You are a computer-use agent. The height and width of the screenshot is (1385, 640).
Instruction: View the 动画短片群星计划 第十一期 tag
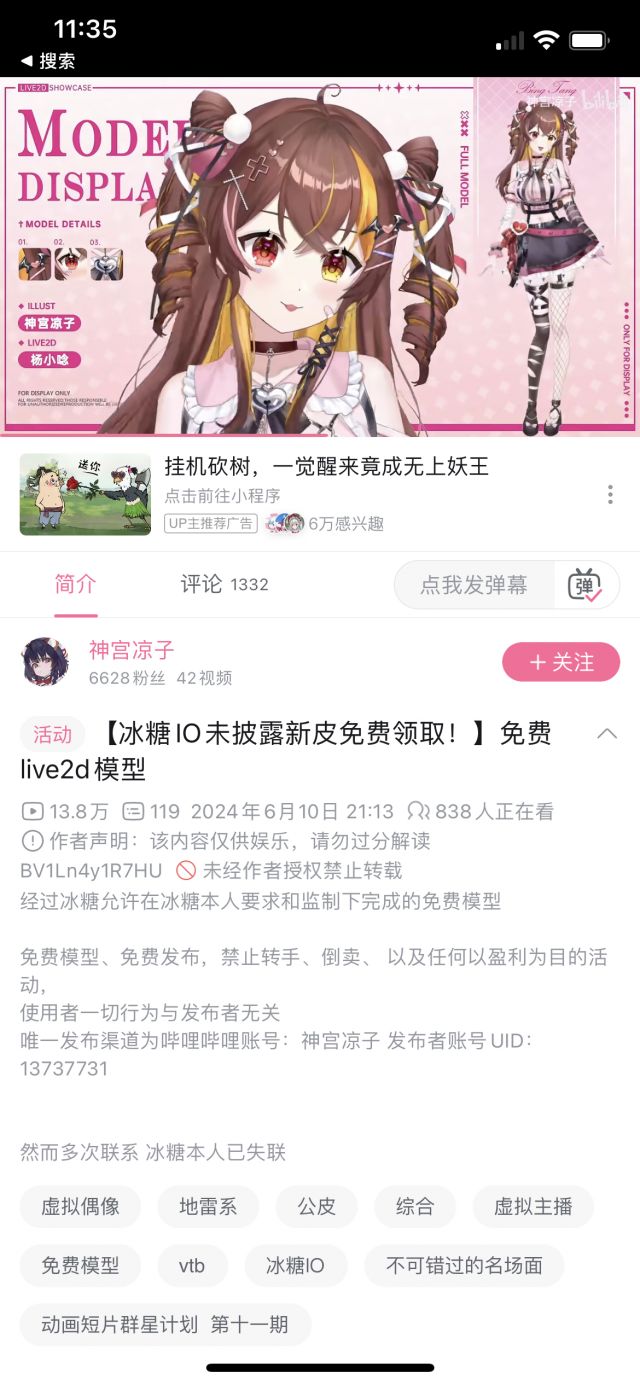(x=165, y=1324)
